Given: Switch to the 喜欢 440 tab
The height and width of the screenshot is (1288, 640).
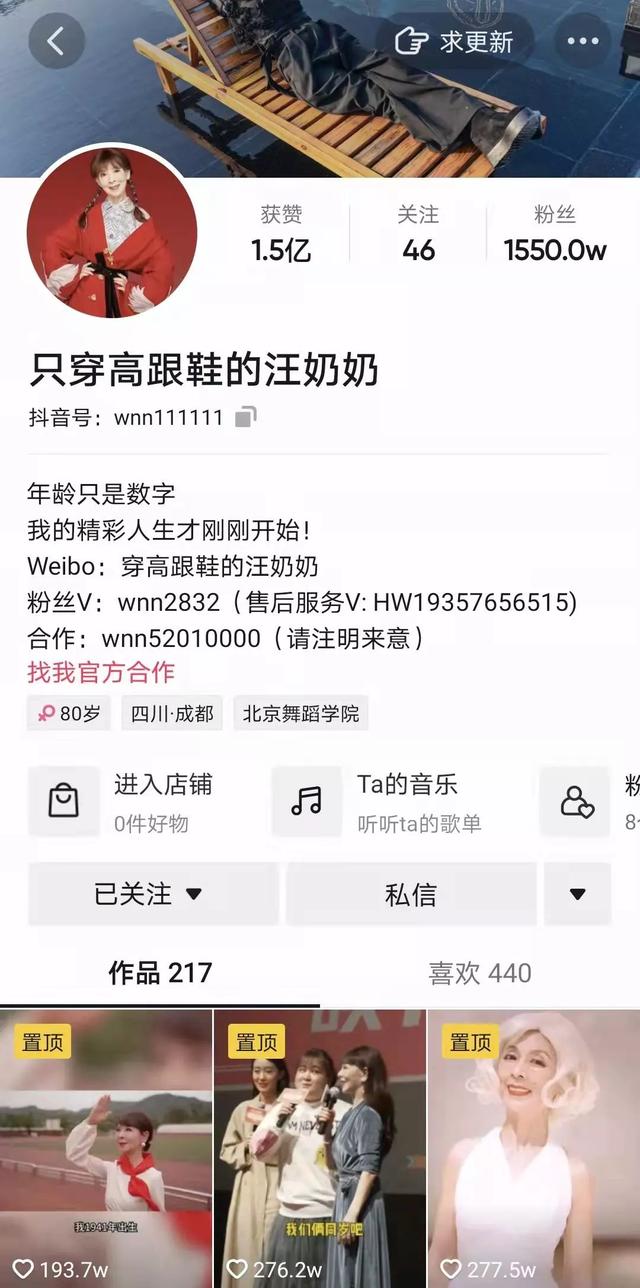Looking at the screenshot, I should [x=480, y=973].
